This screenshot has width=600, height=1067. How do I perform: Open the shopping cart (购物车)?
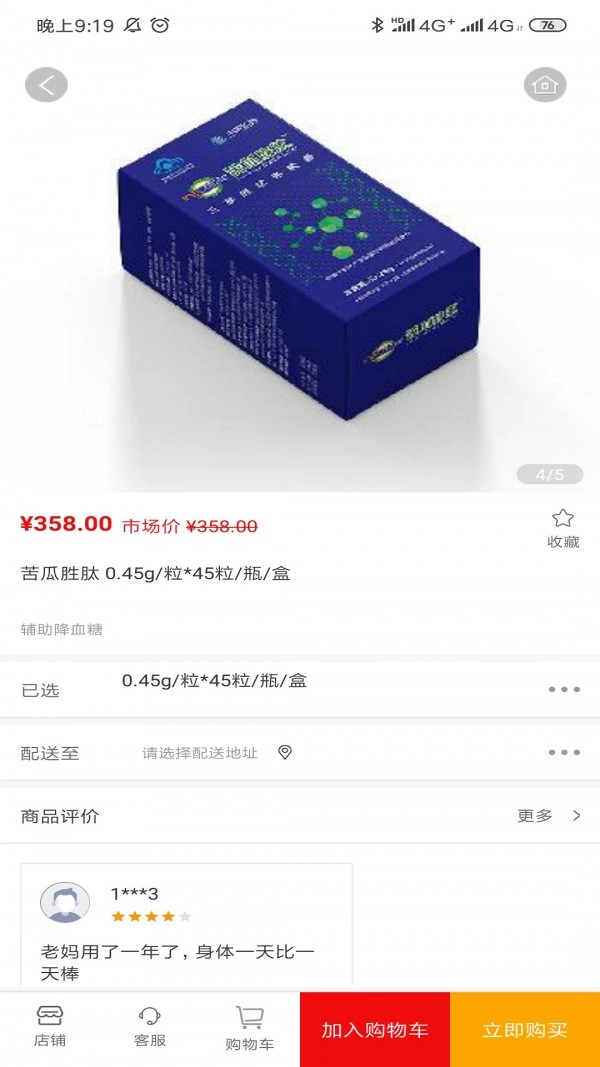[x=250, y=1029]
